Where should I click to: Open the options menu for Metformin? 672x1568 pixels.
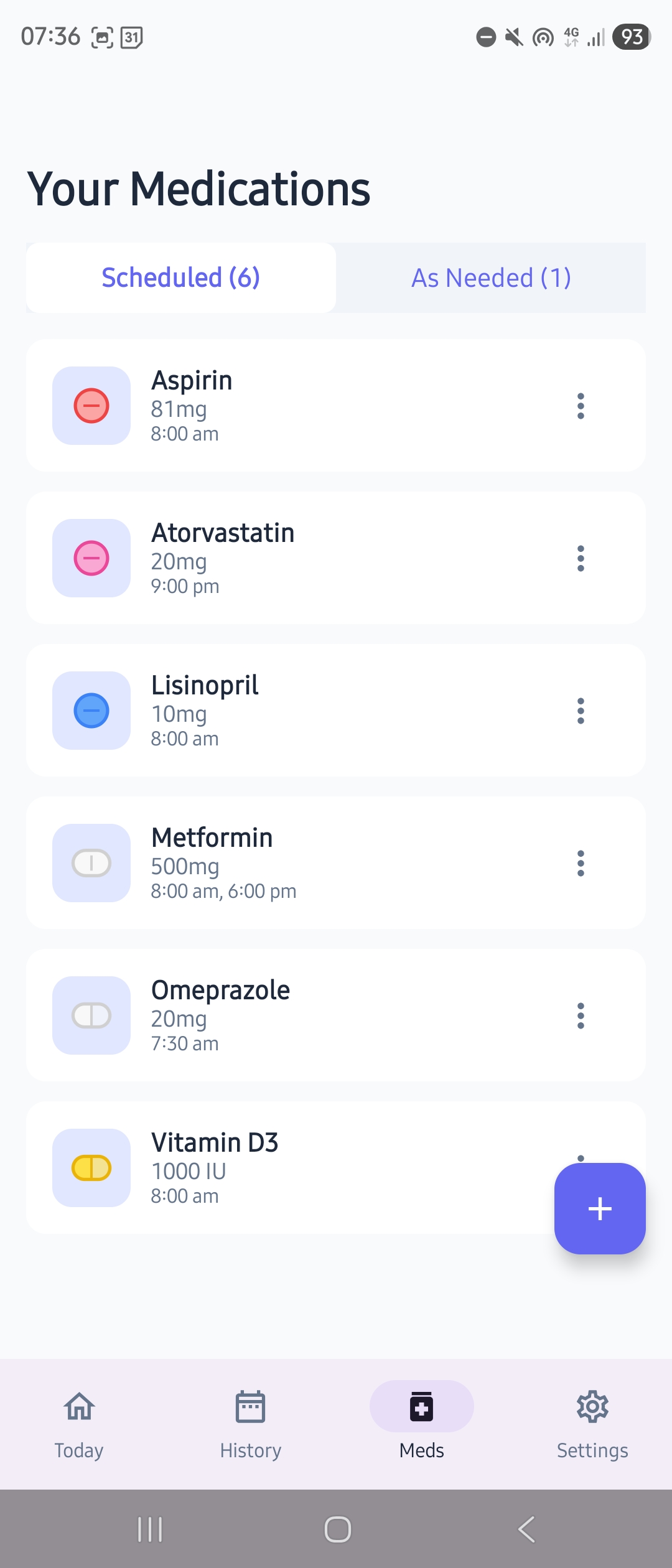580,864
